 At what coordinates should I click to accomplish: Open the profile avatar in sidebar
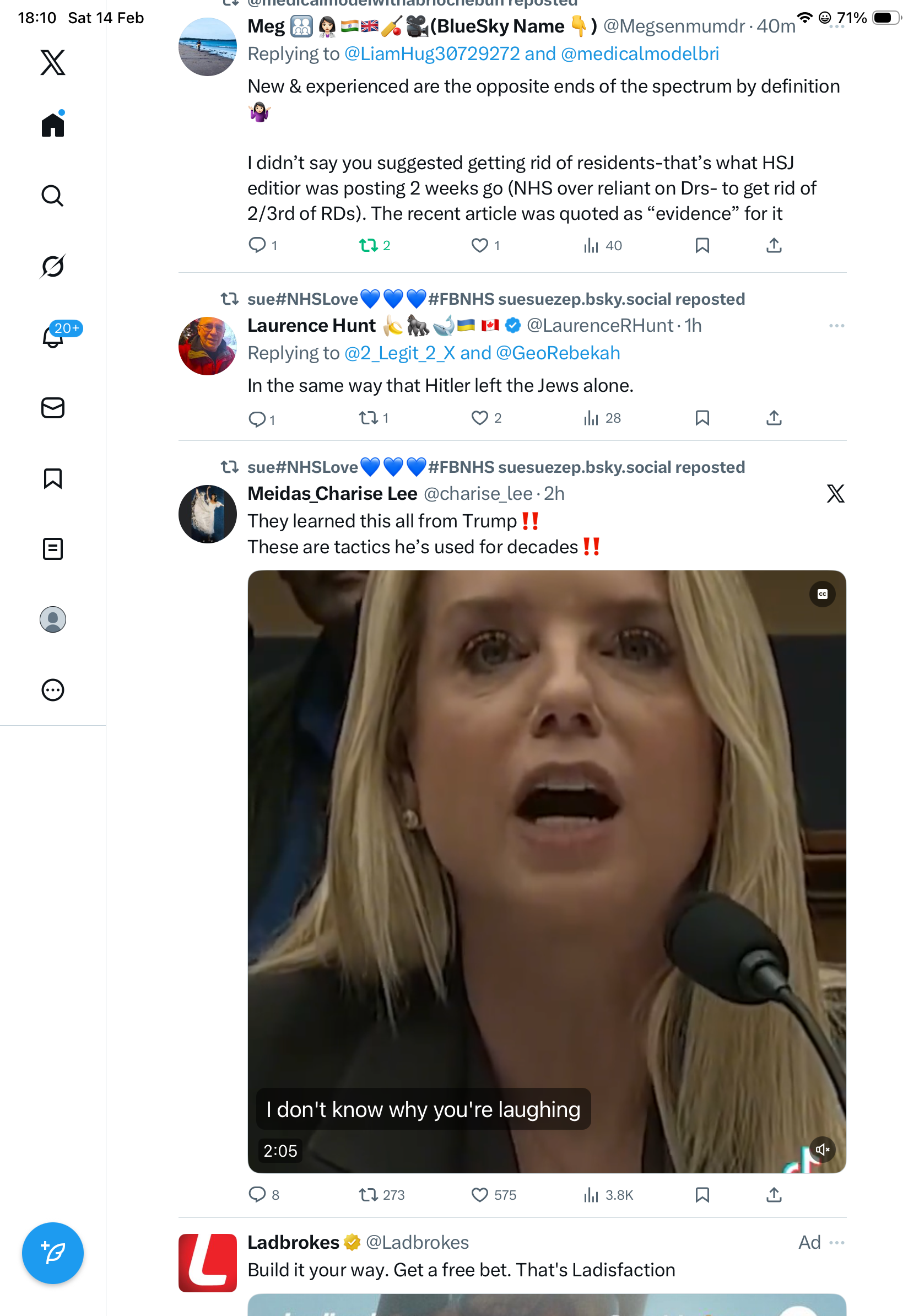tap(53, 619)
